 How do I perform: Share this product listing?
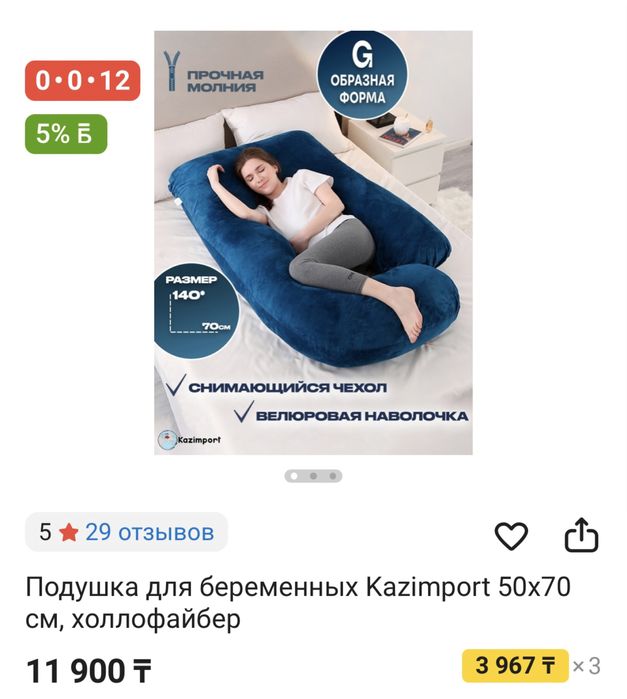click(581, 536)
